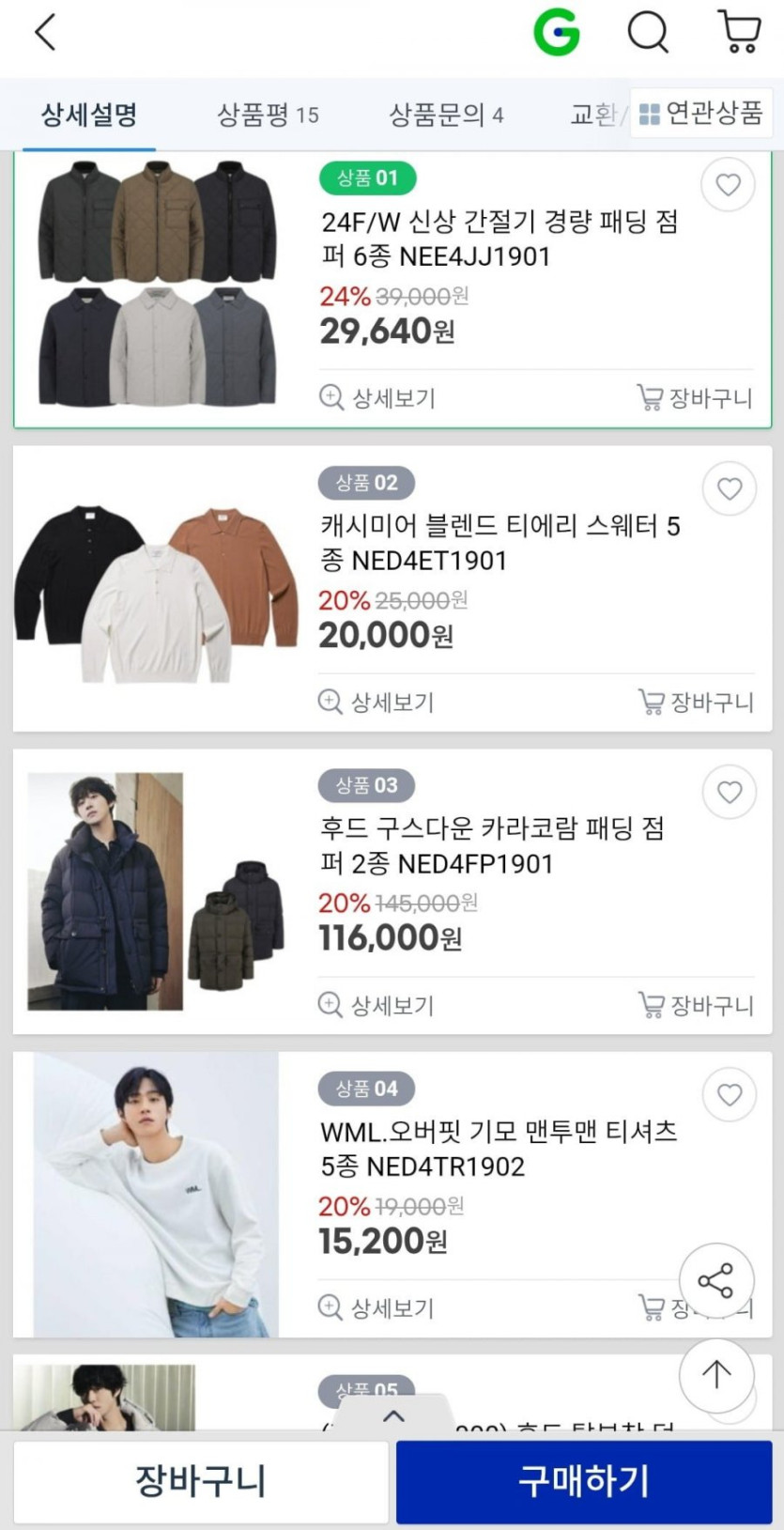Image resolution: width=784 pixels, height=1530 pixels.
Task: Jump back to the top of the page
Action: (x=716, y=1375)
